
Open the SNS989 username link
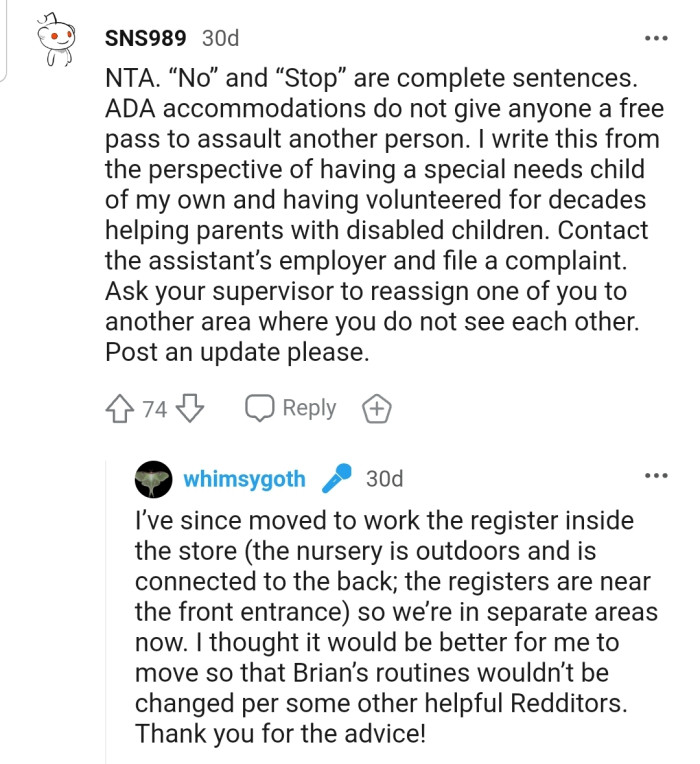tap(145, 39)
